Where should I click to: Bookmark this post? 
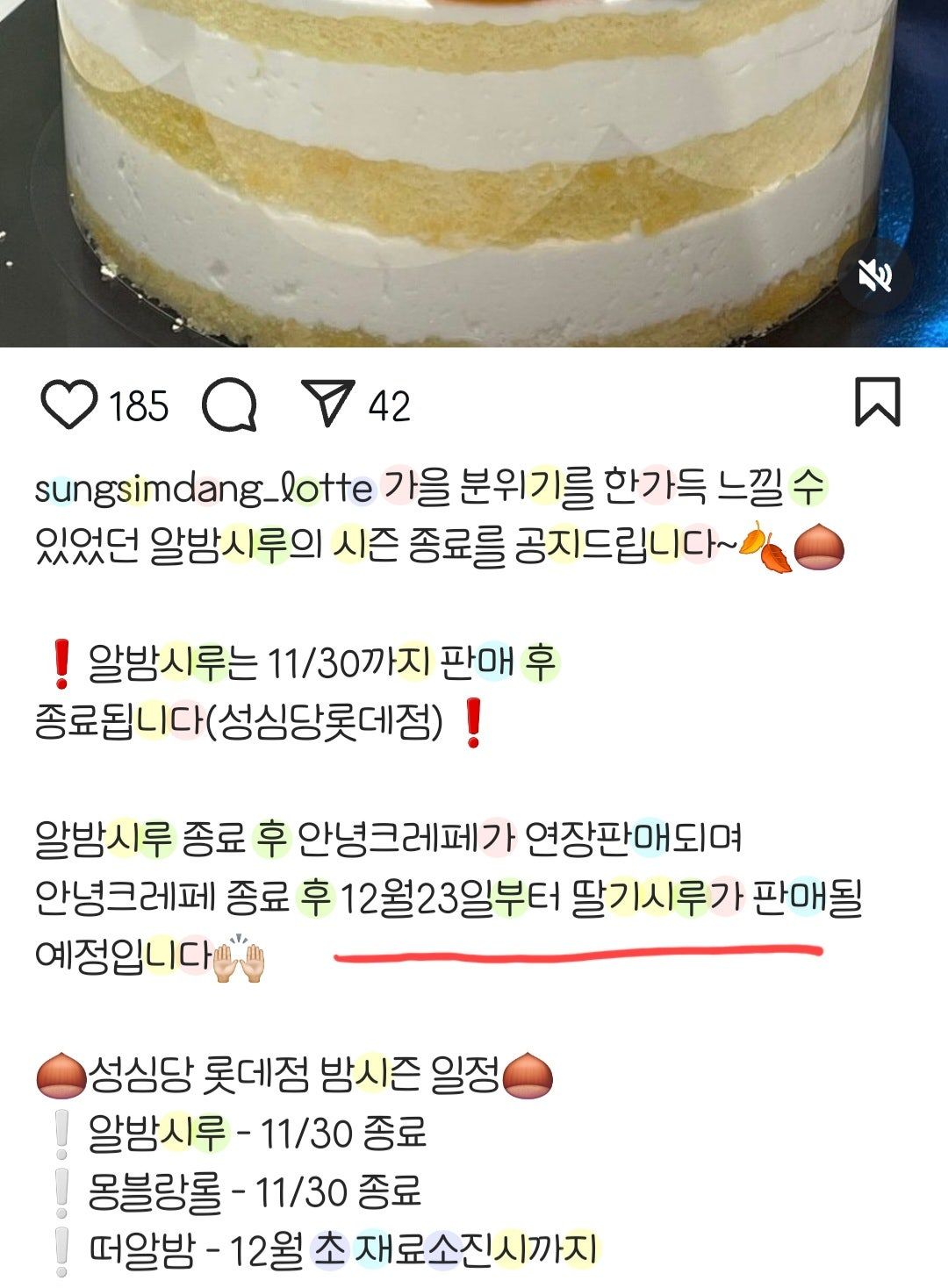coord(877,402)
